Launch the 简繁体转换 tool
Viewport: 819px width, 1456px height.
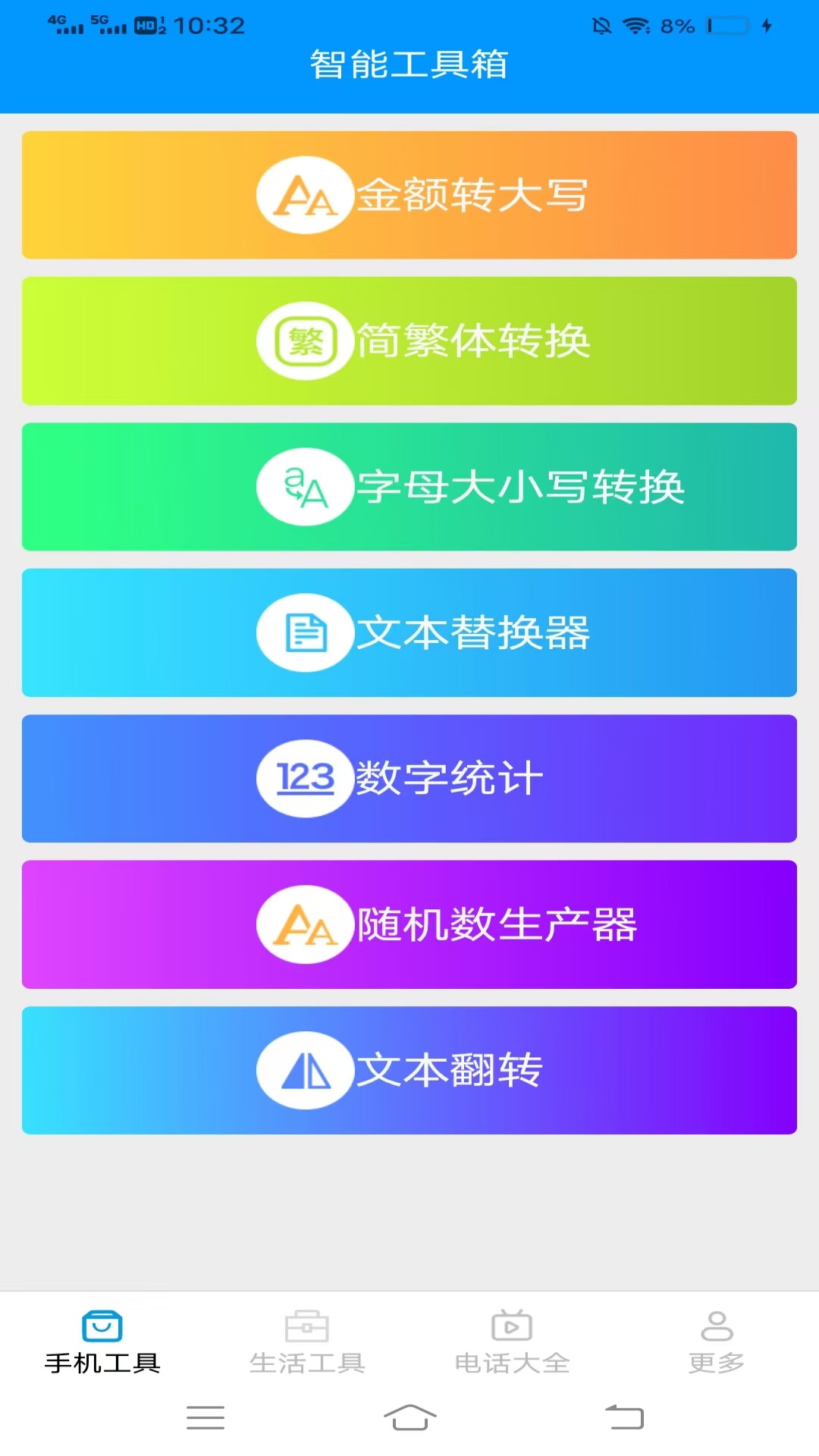coord(409,340)
